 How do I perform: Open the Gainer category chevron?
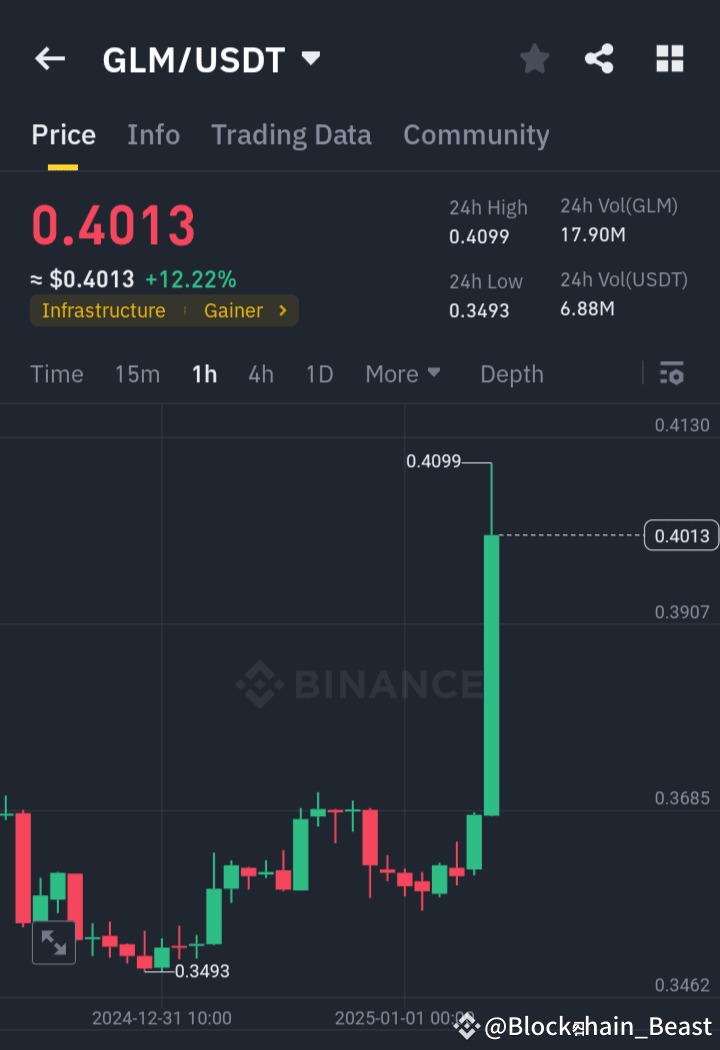tap(281, 310)
